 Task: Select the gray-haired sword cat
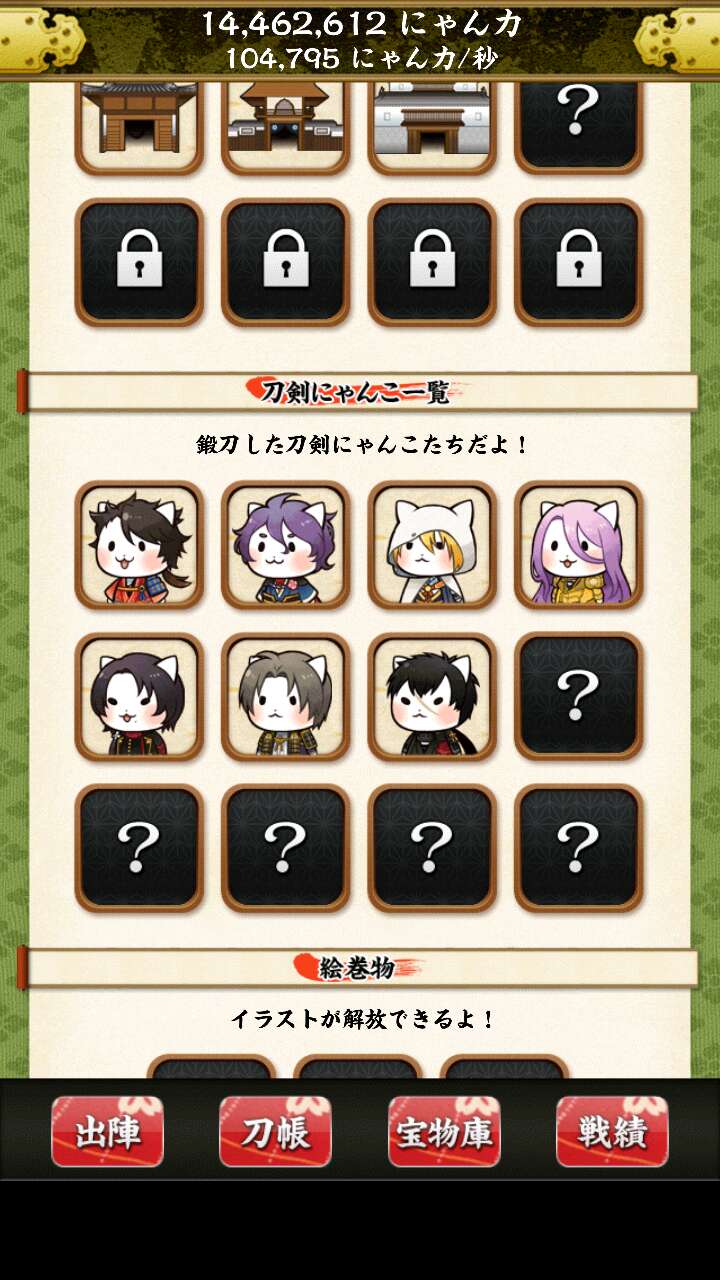point(285,697)
